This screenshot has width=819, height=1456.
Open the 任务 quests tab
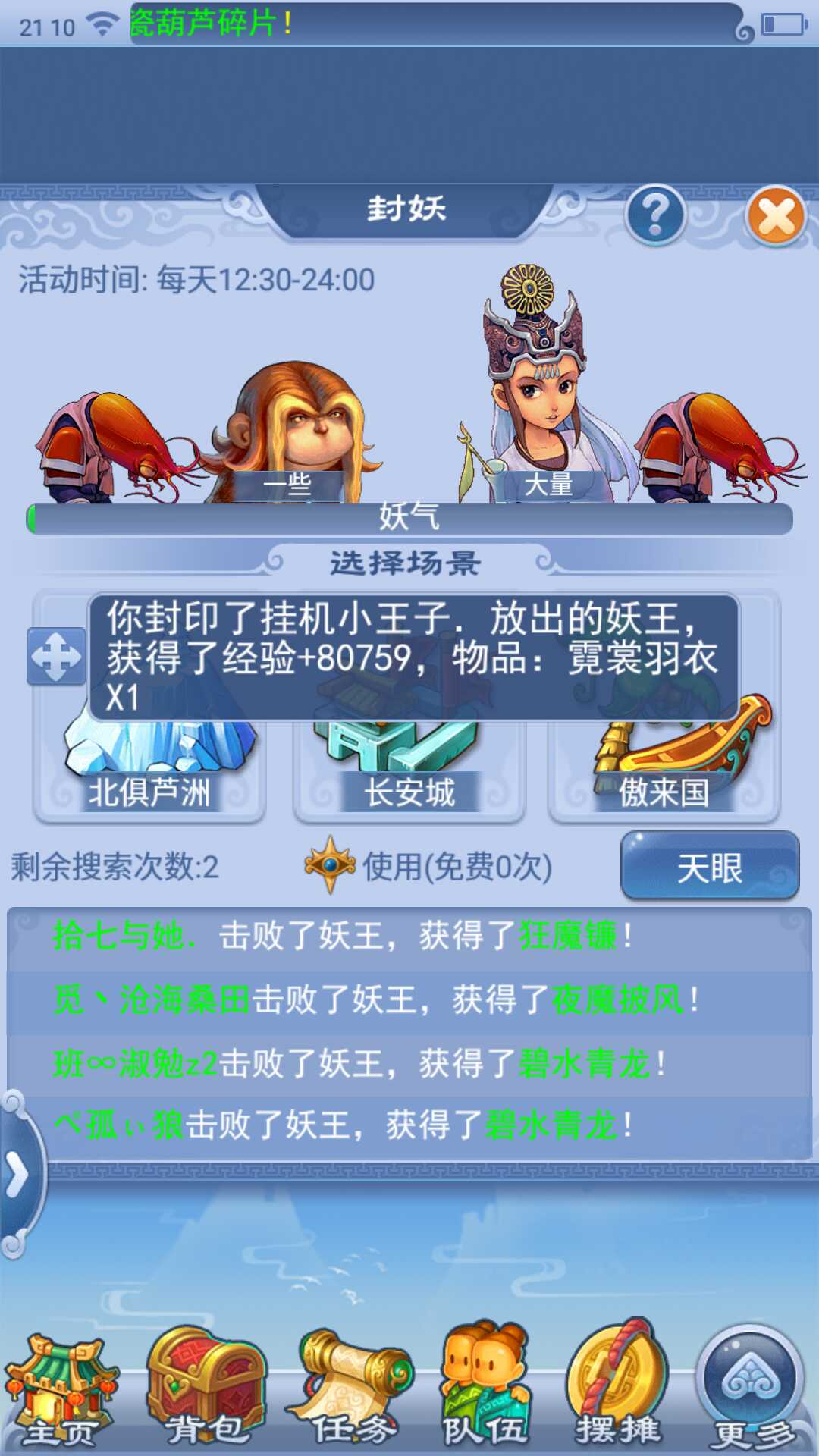click(x=353, y=1392)
